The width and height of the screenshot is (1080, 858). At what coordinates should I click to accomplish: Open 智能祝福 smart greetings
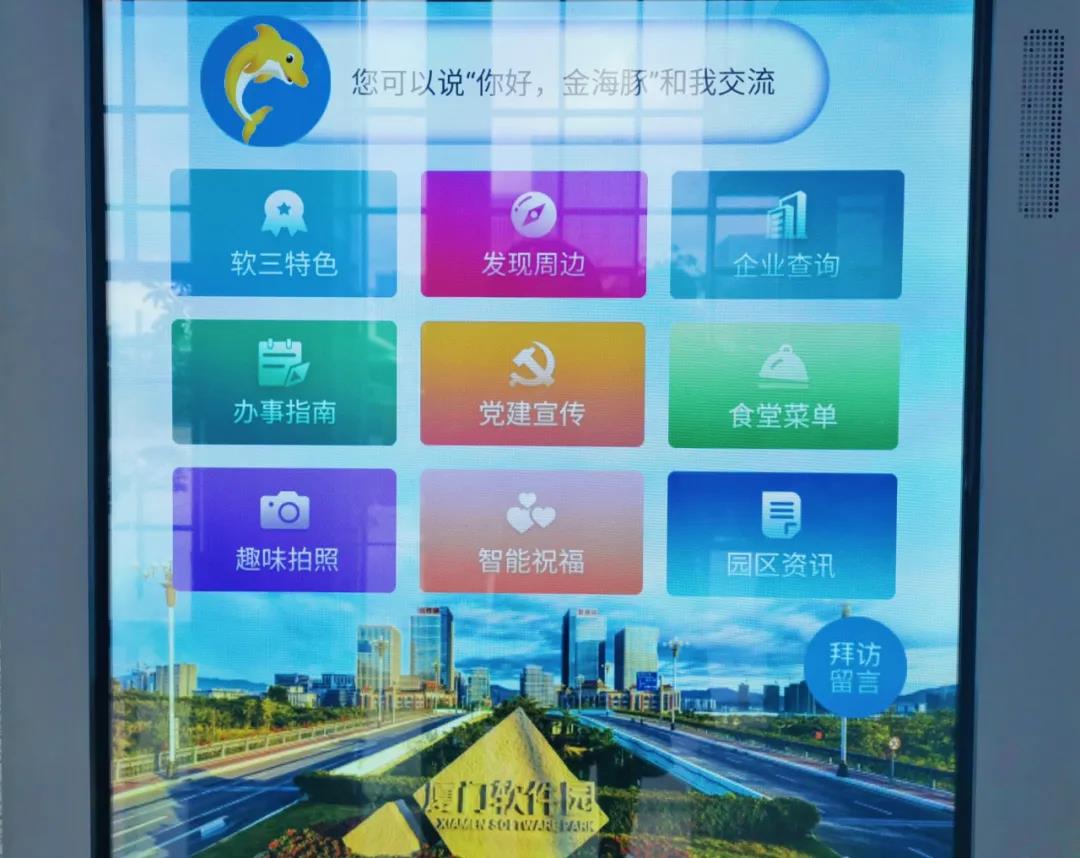coord(531,532)
